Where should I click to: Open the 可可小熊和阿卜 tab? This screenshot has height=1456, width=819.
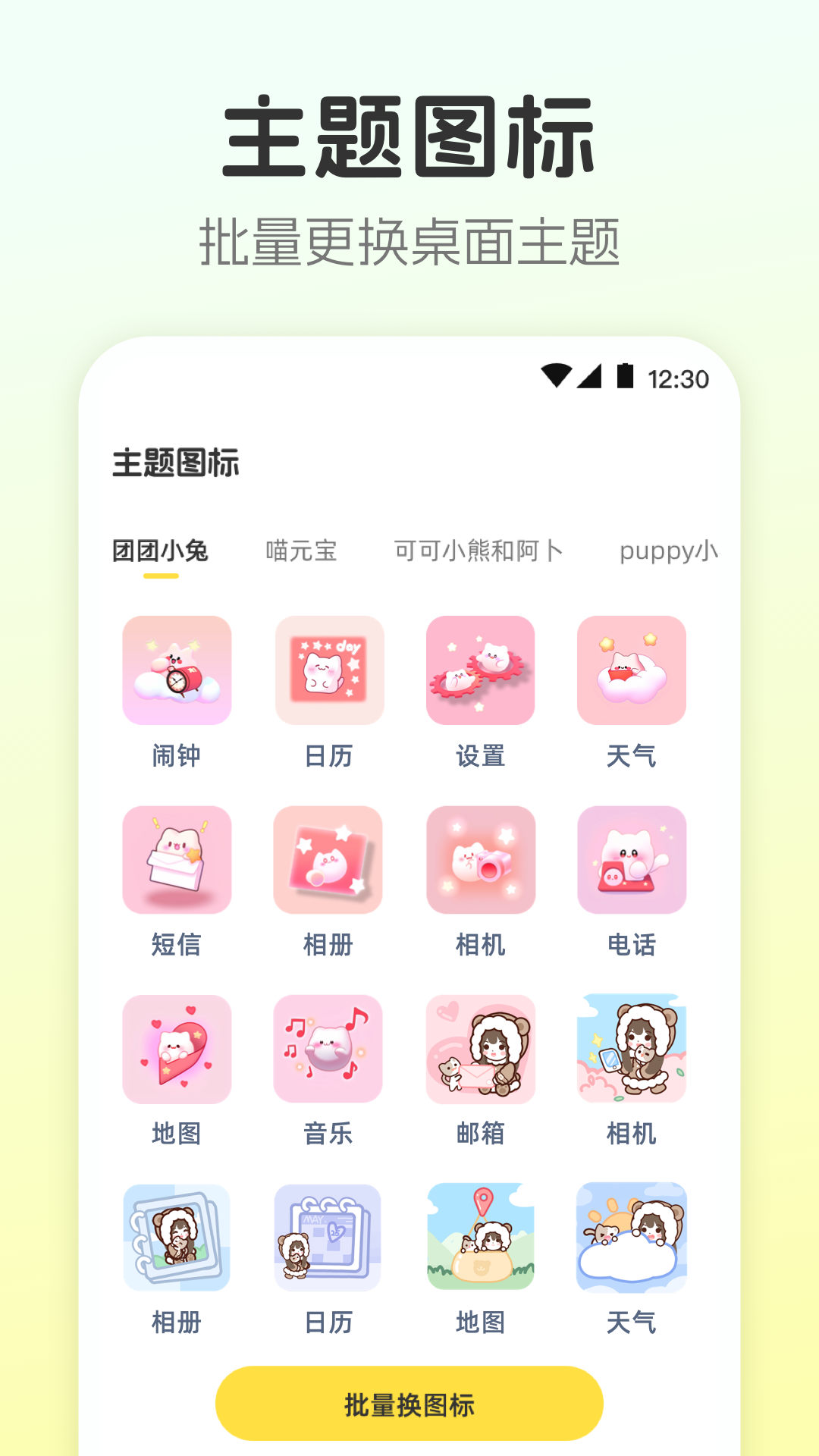[x=479, y=551]
